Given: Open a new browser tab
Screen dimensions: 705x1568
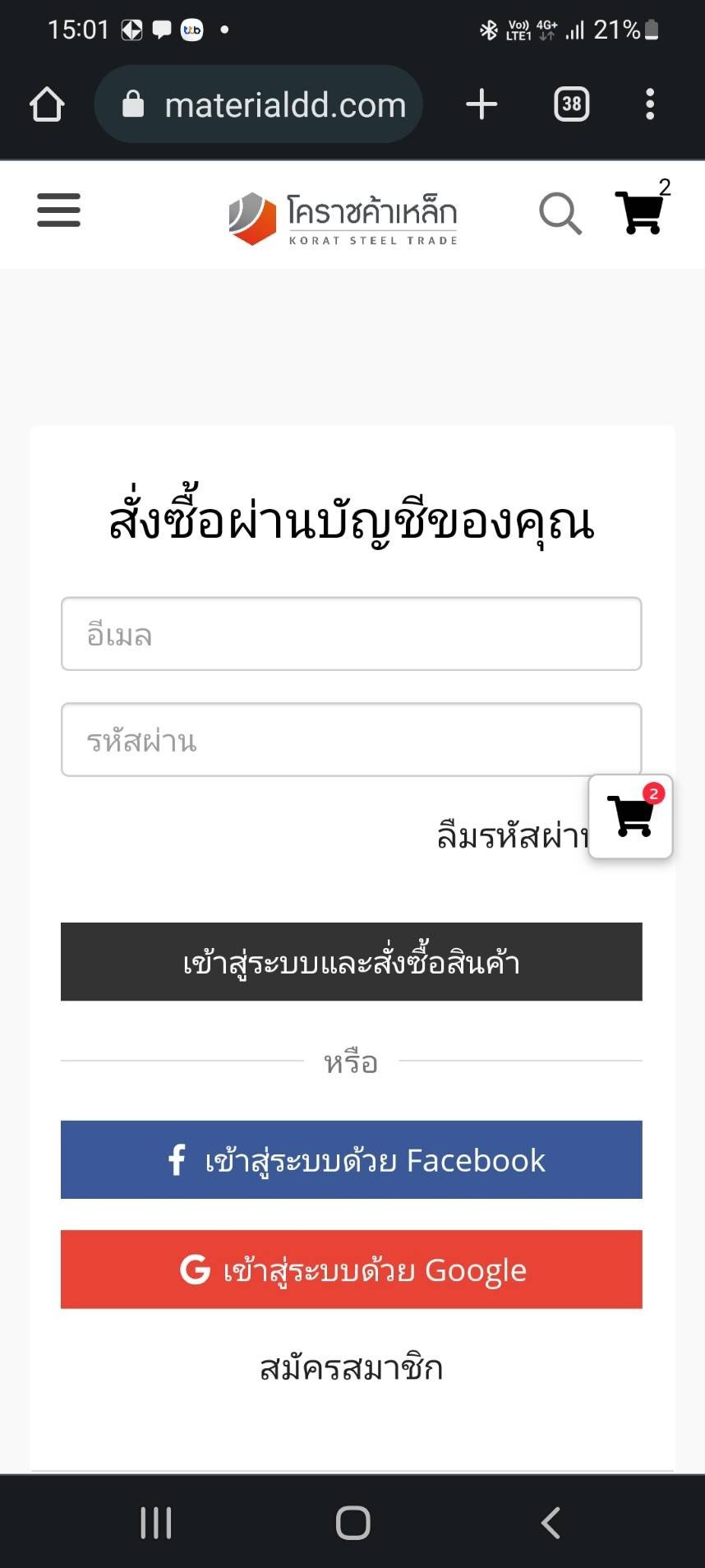Looking at the screenshot, I should (482, 104).
